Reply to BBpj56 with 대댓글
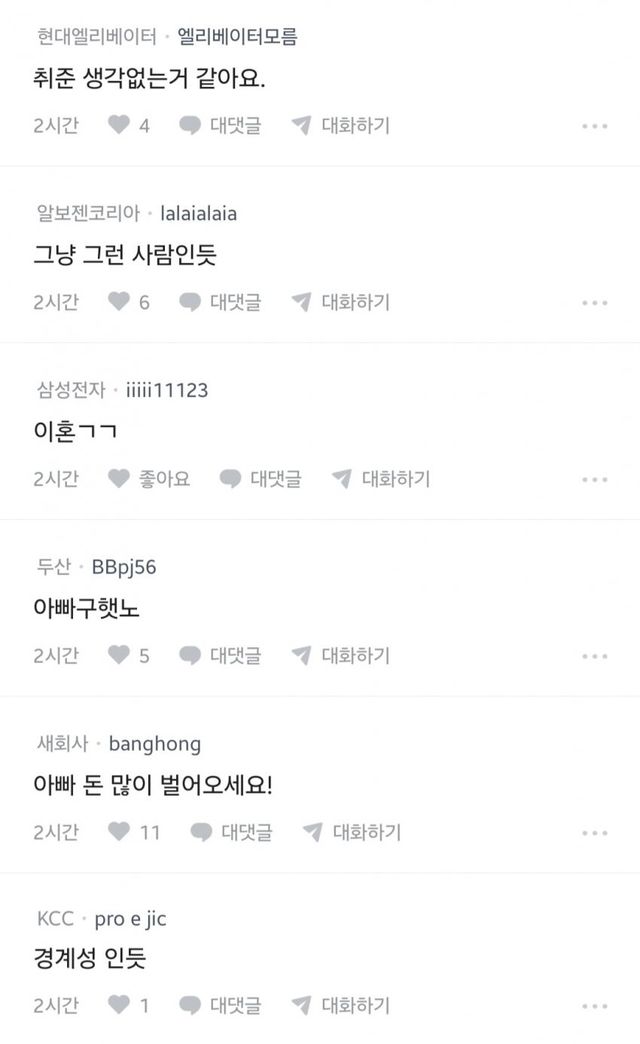Image resolution: width=640 pixels, height=1044 pixels. (x=220, y=656)
